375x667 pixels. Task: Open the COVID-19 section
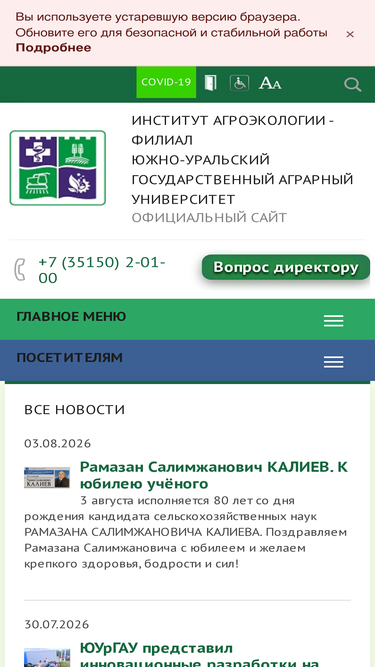(166, 82)
